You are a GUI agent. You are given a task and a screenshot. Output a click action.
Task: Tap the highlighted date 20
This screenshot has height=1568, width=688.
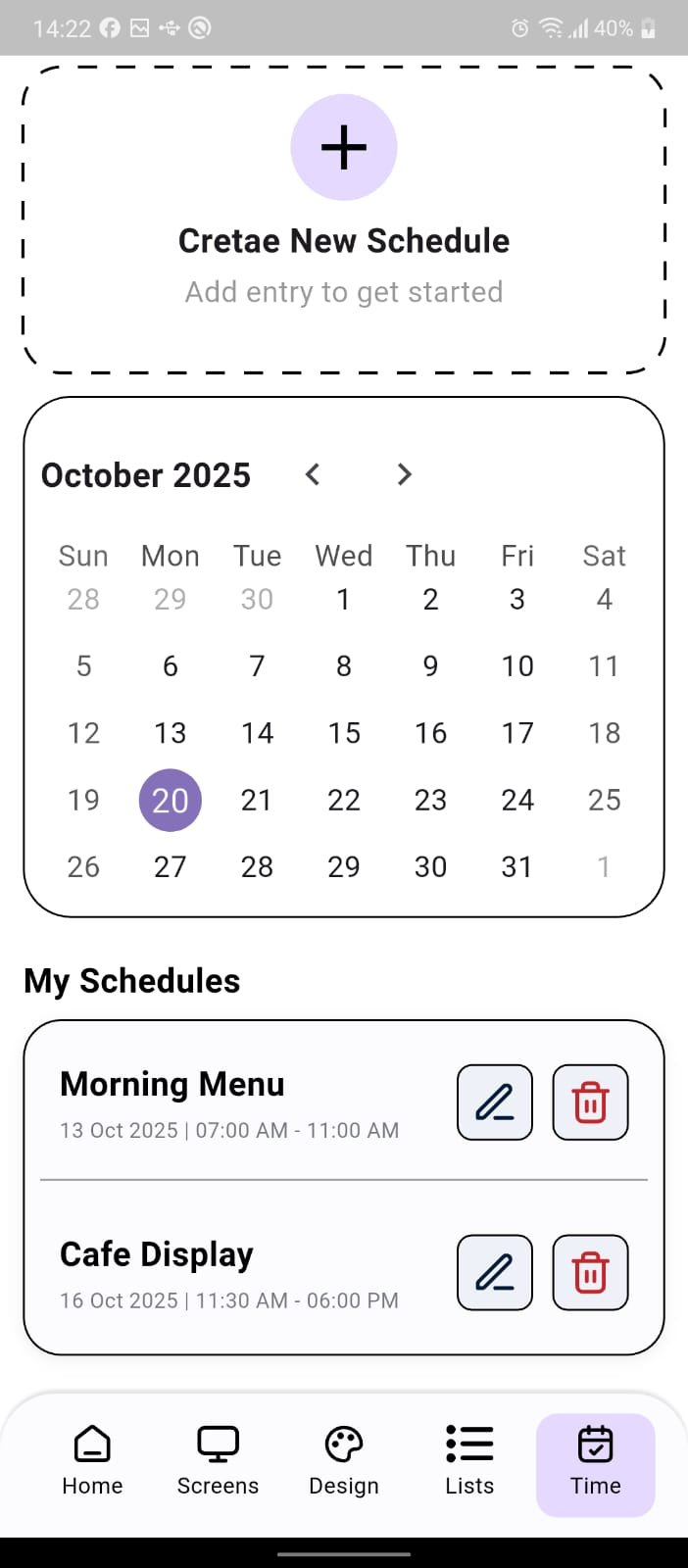tap(171, 800)
